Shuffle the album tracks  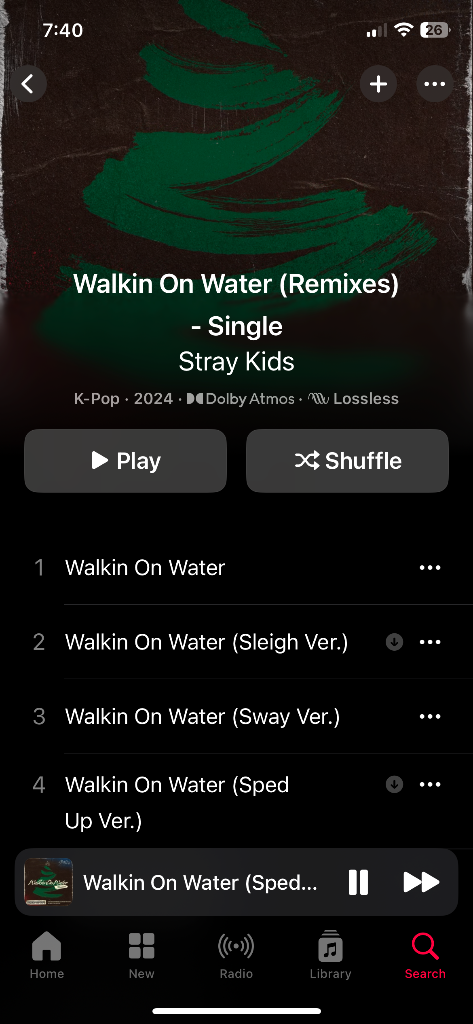click(x=347, y=460)
